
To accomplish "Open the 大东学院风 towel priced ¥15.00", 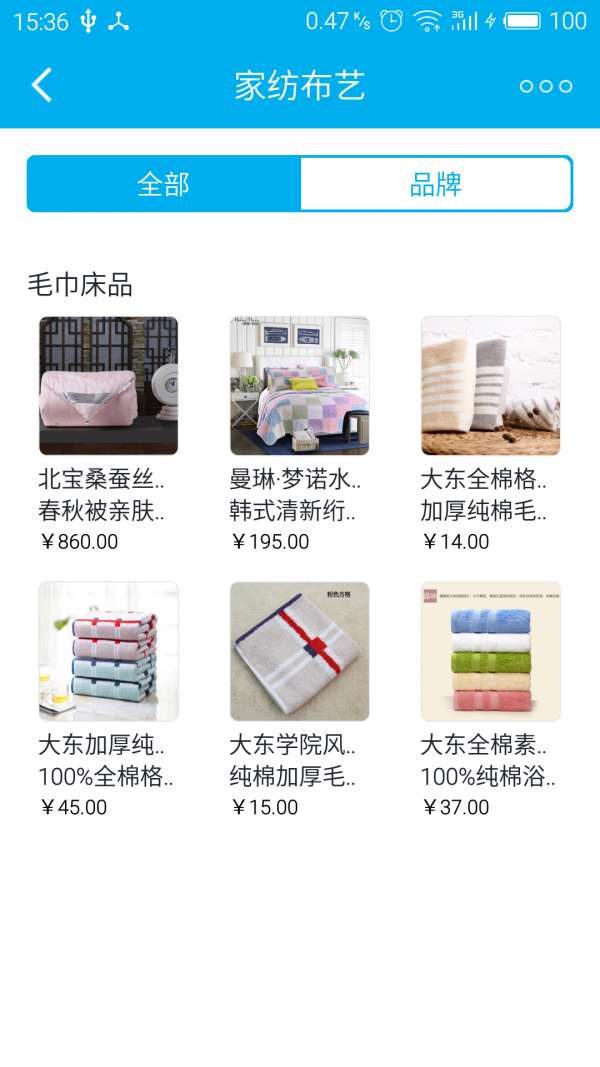I will [299, 651].
